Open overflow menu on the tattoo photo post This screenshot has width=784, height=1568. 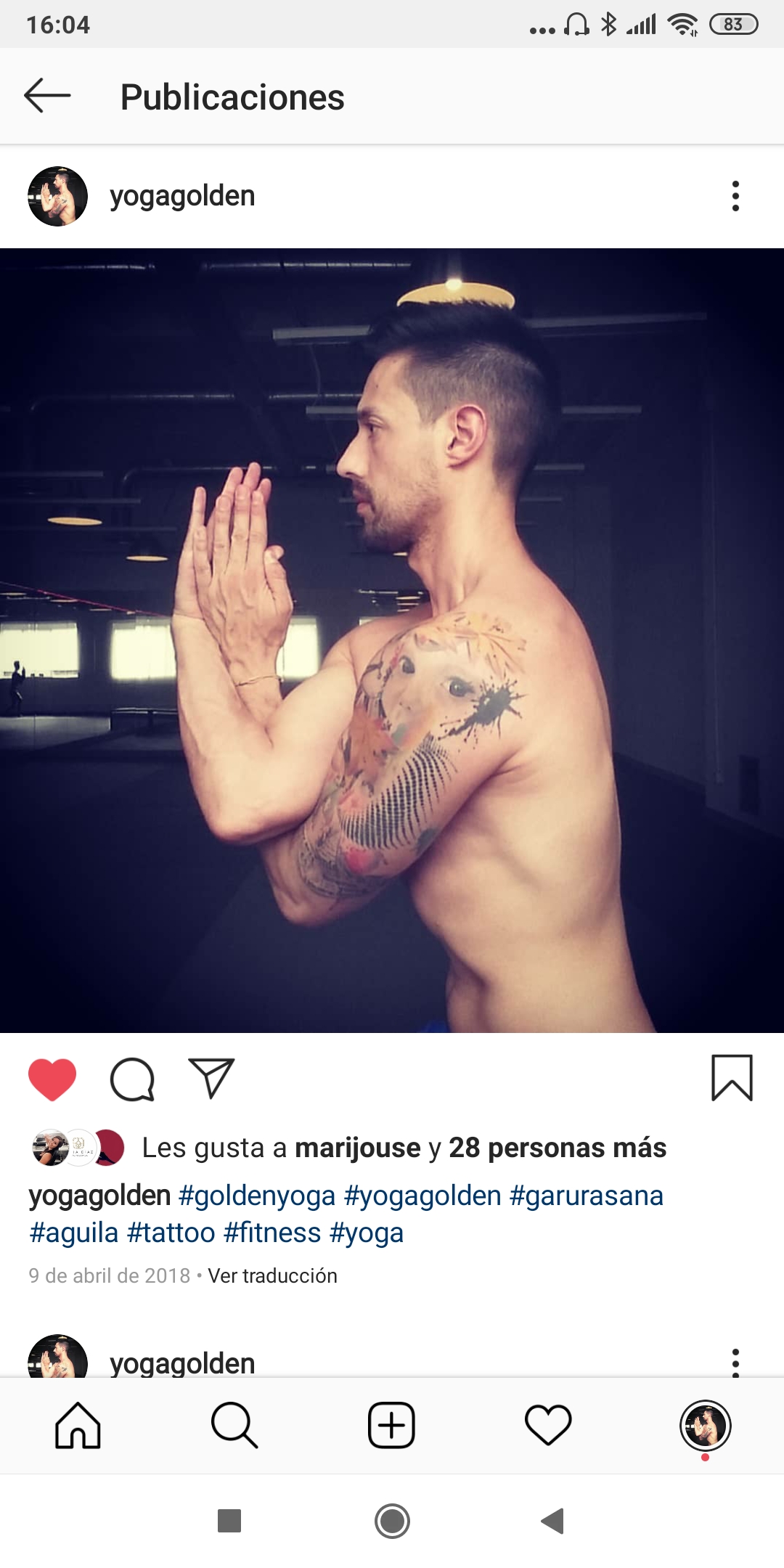(x=735, y=196)
